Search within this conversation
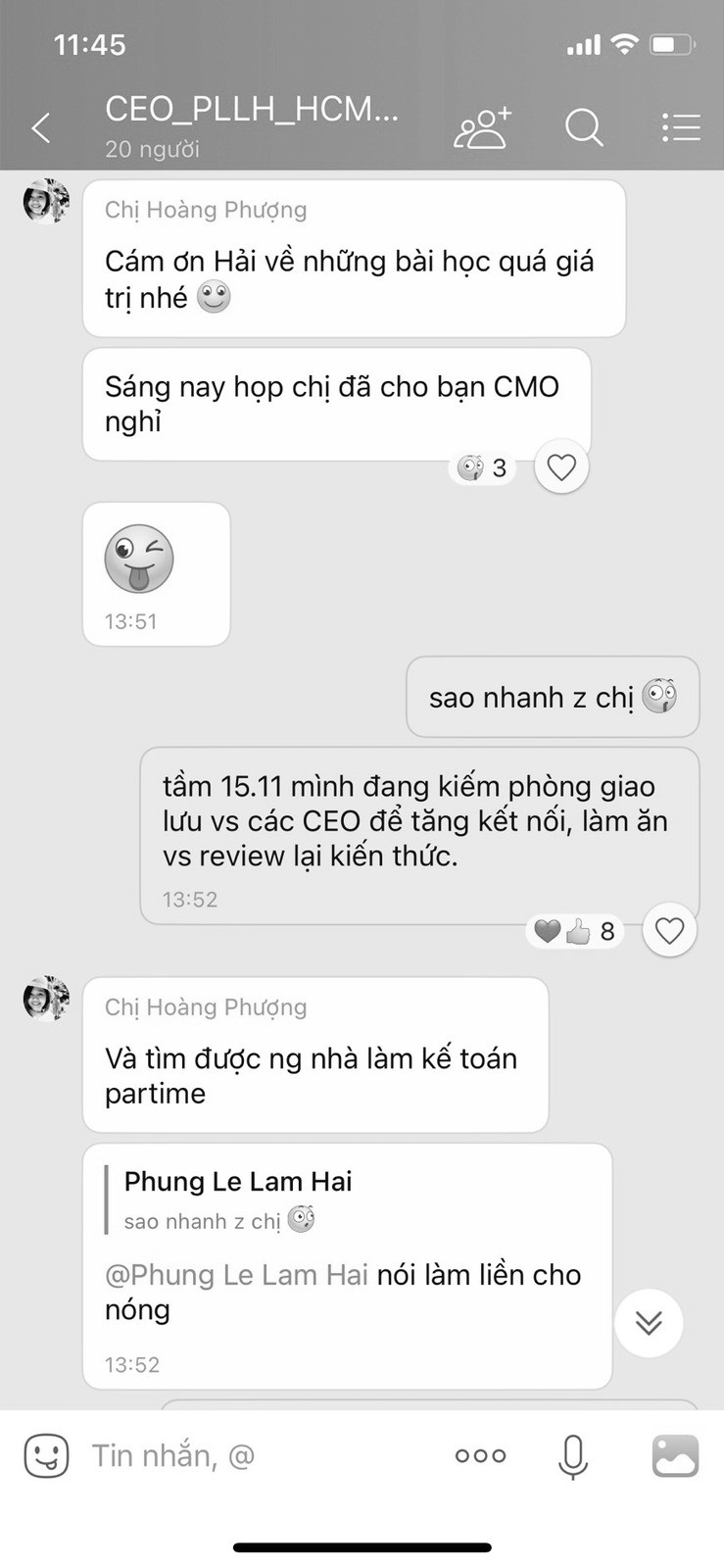 pos(584,127)
